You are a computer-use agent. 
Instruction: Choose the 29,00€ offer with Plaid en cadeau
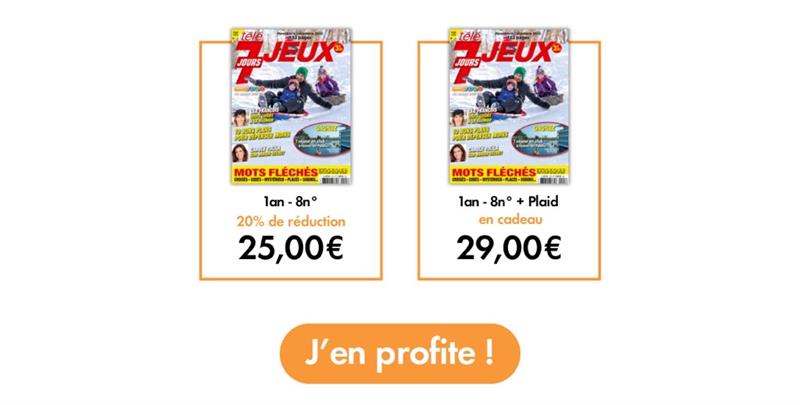pos(509,160)
